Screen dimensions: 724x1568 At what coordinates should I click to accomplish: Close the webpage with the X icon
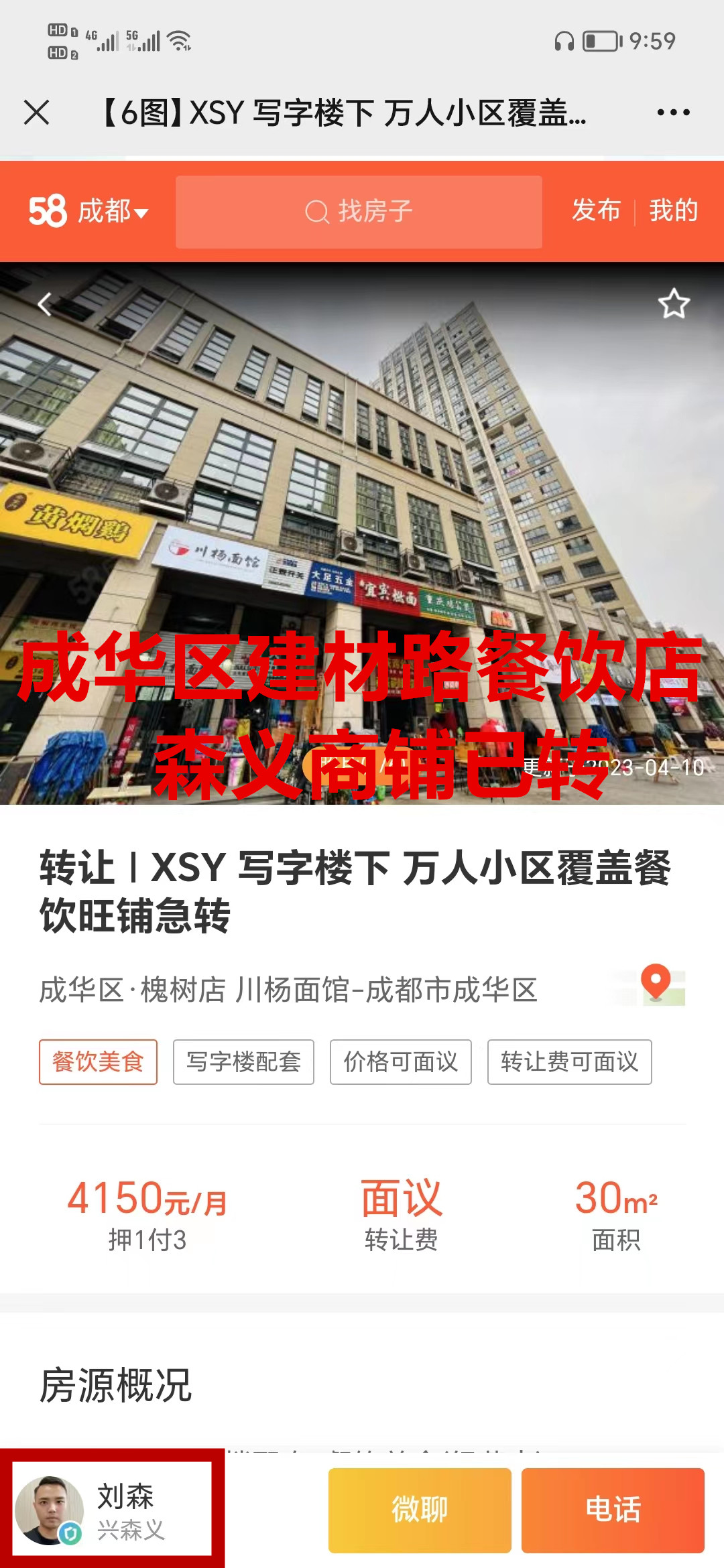tap(37, 112)
